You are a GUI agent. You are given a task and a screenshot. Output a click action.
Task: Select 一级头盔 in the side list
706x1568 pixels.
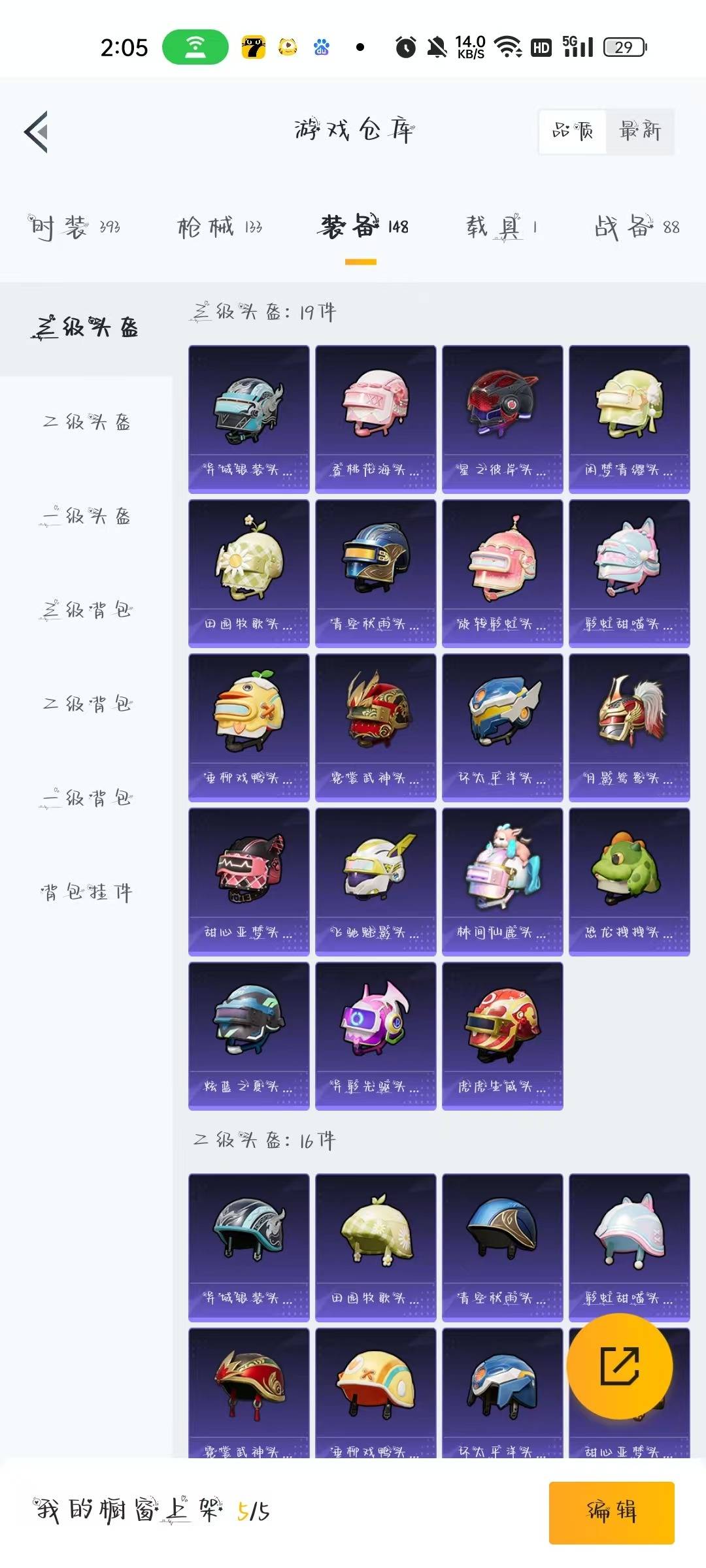tap(86, 517)
